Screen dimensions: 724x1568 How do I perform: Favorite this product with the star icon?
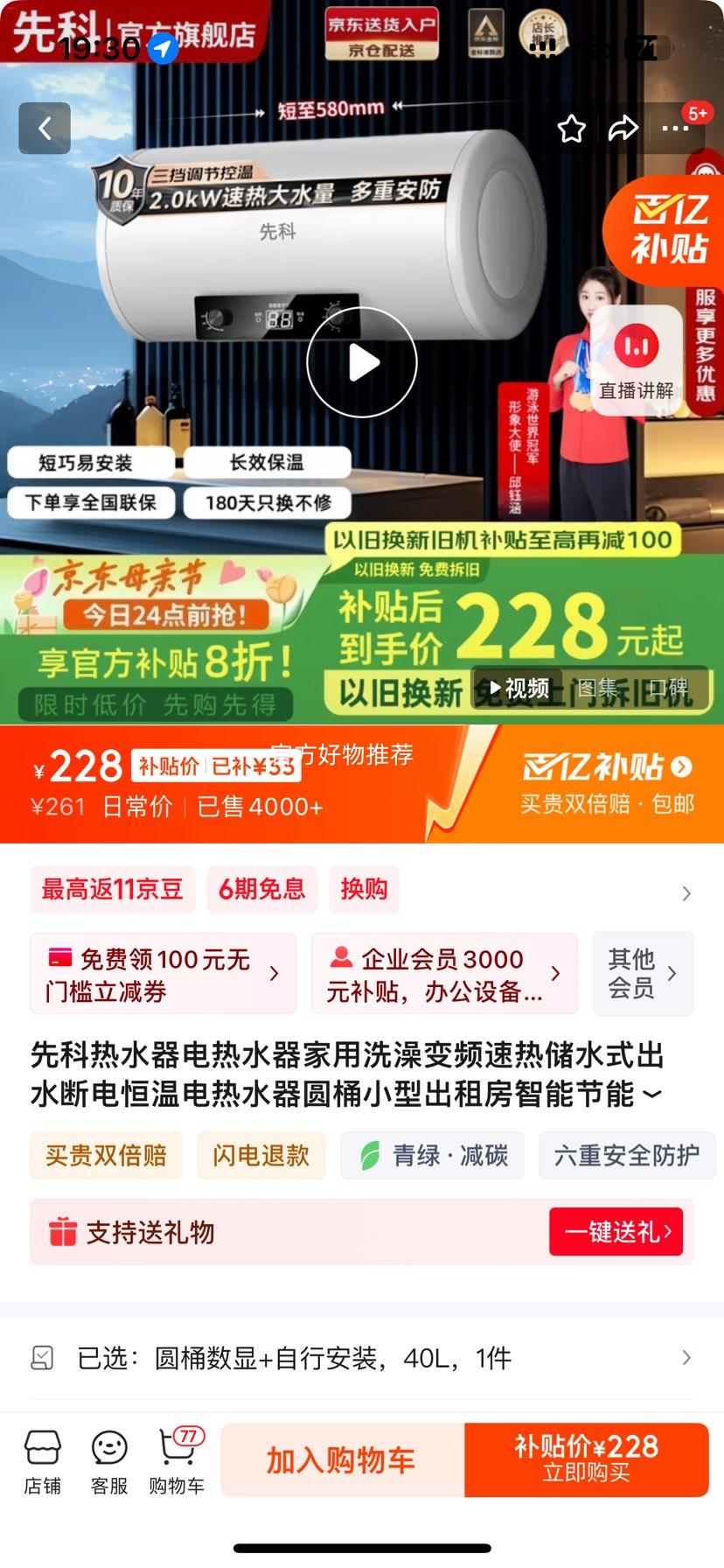click(572, 129)
